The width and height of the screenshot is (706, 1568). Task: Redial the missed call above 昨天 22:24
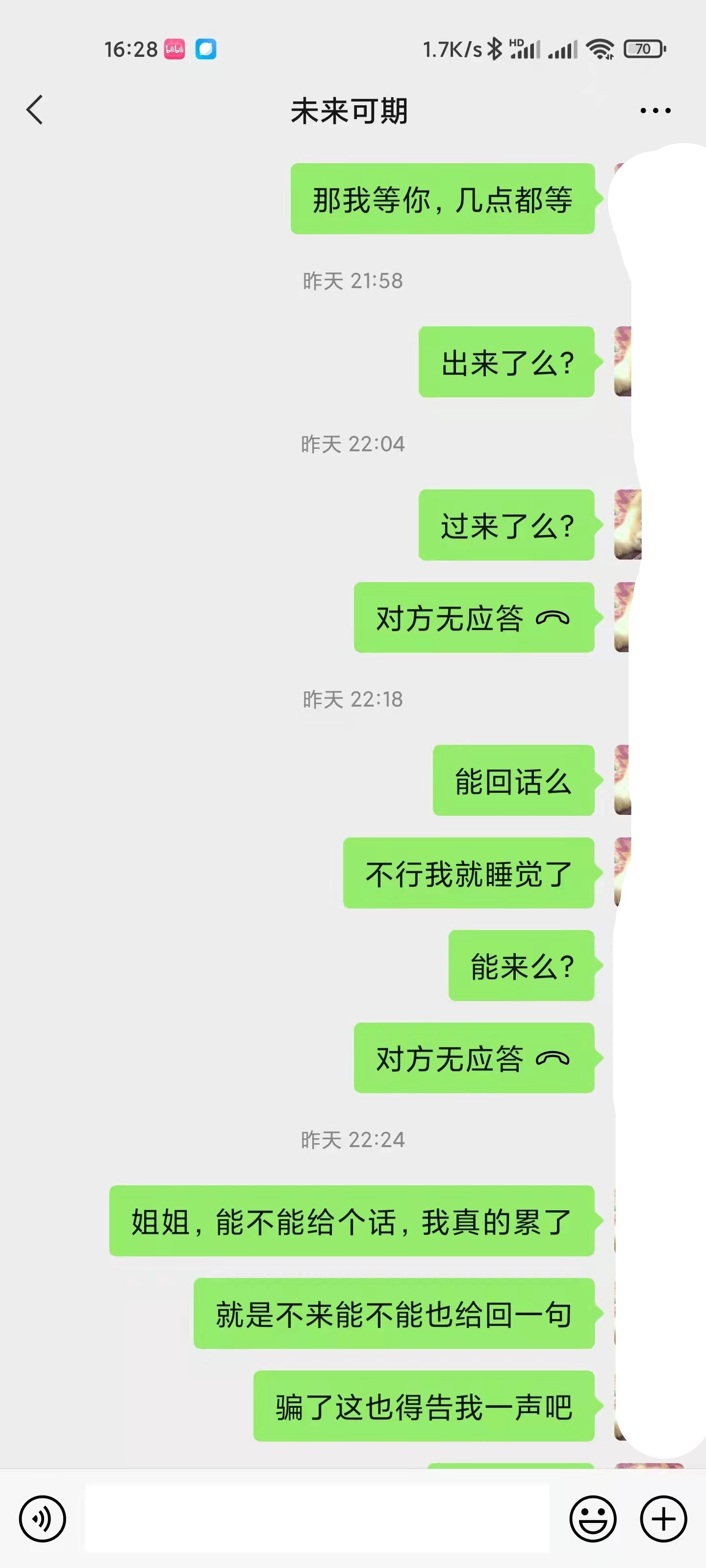pos(474,1058)
